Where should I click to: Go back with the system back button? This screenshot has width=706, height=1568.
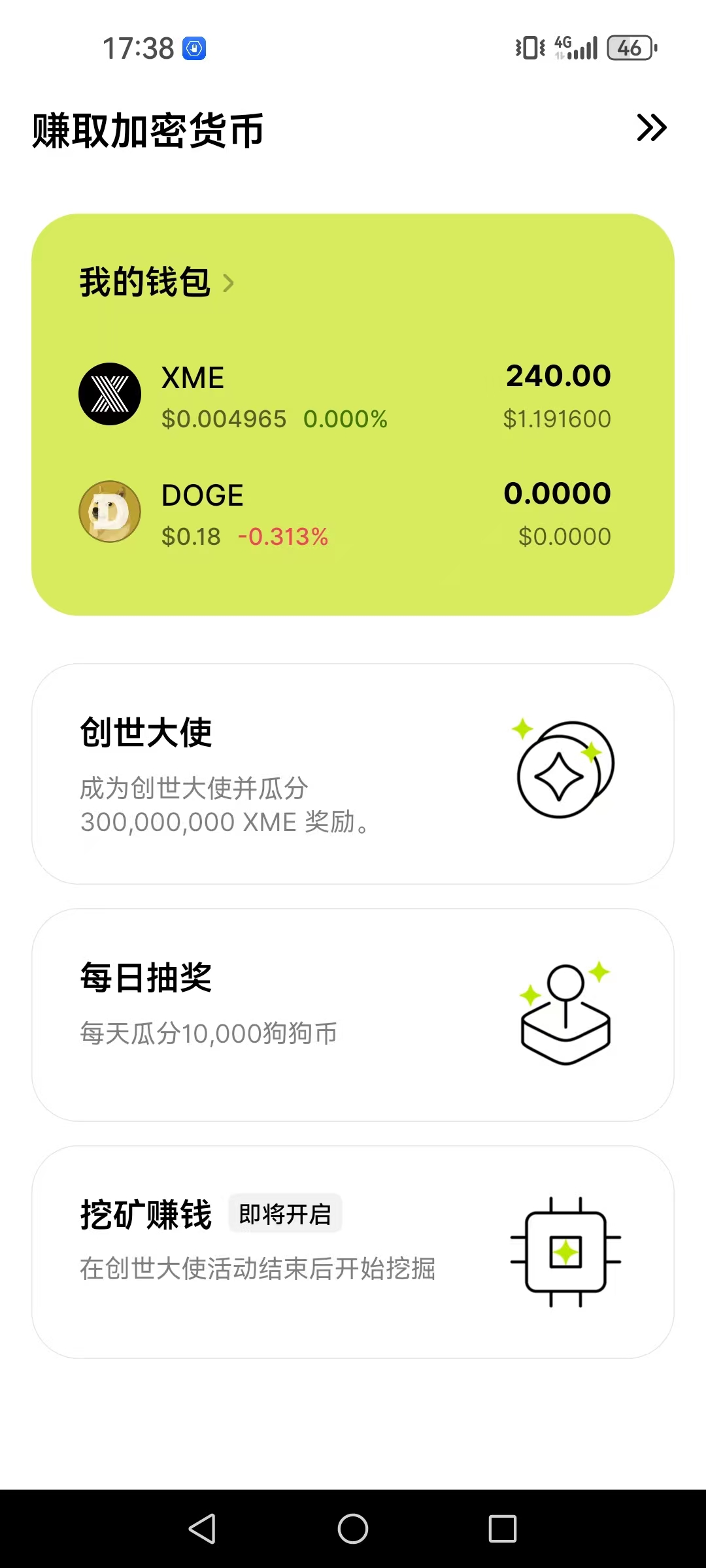point(202,1529)
